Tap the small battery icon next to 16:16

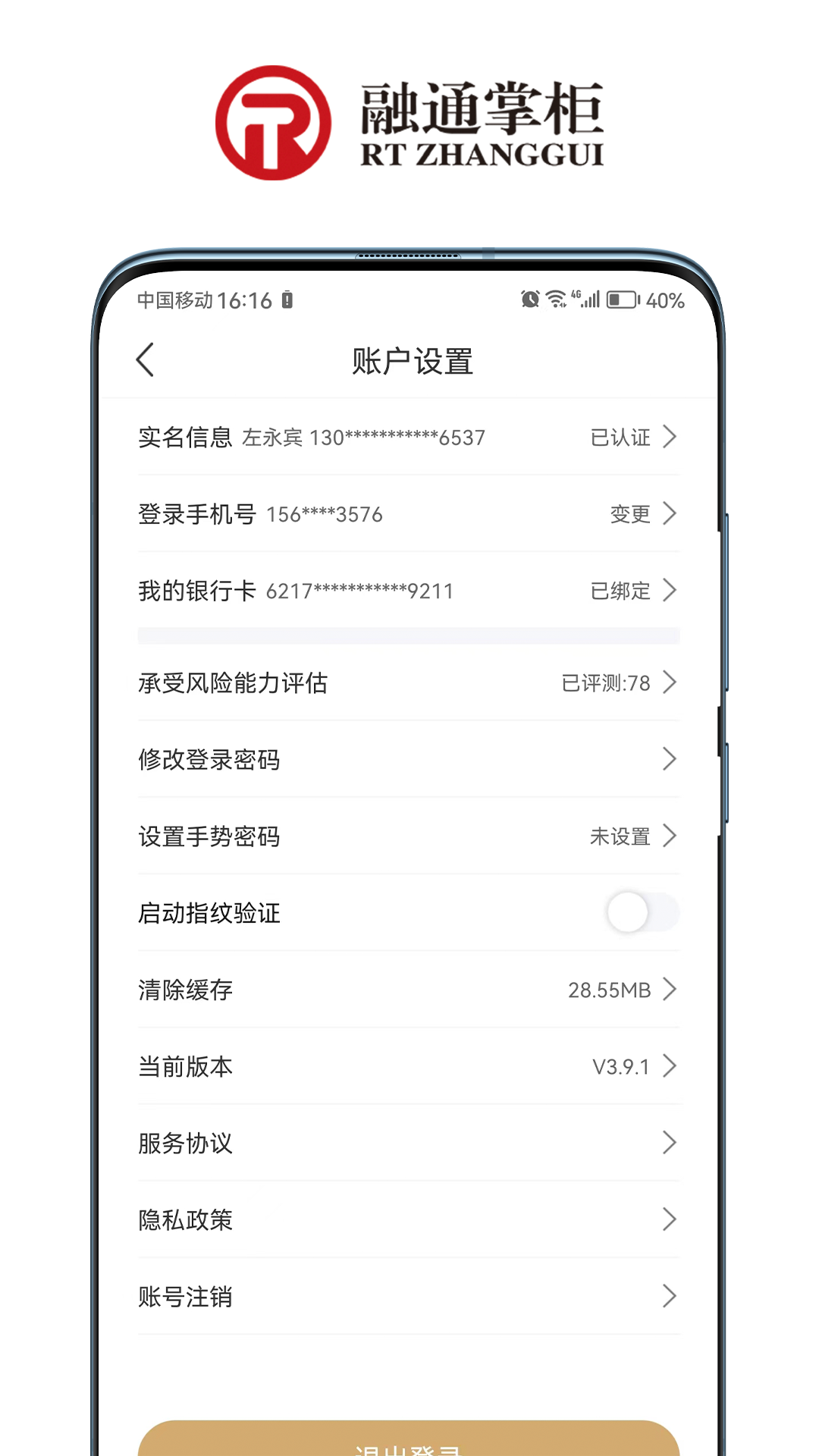288,300
